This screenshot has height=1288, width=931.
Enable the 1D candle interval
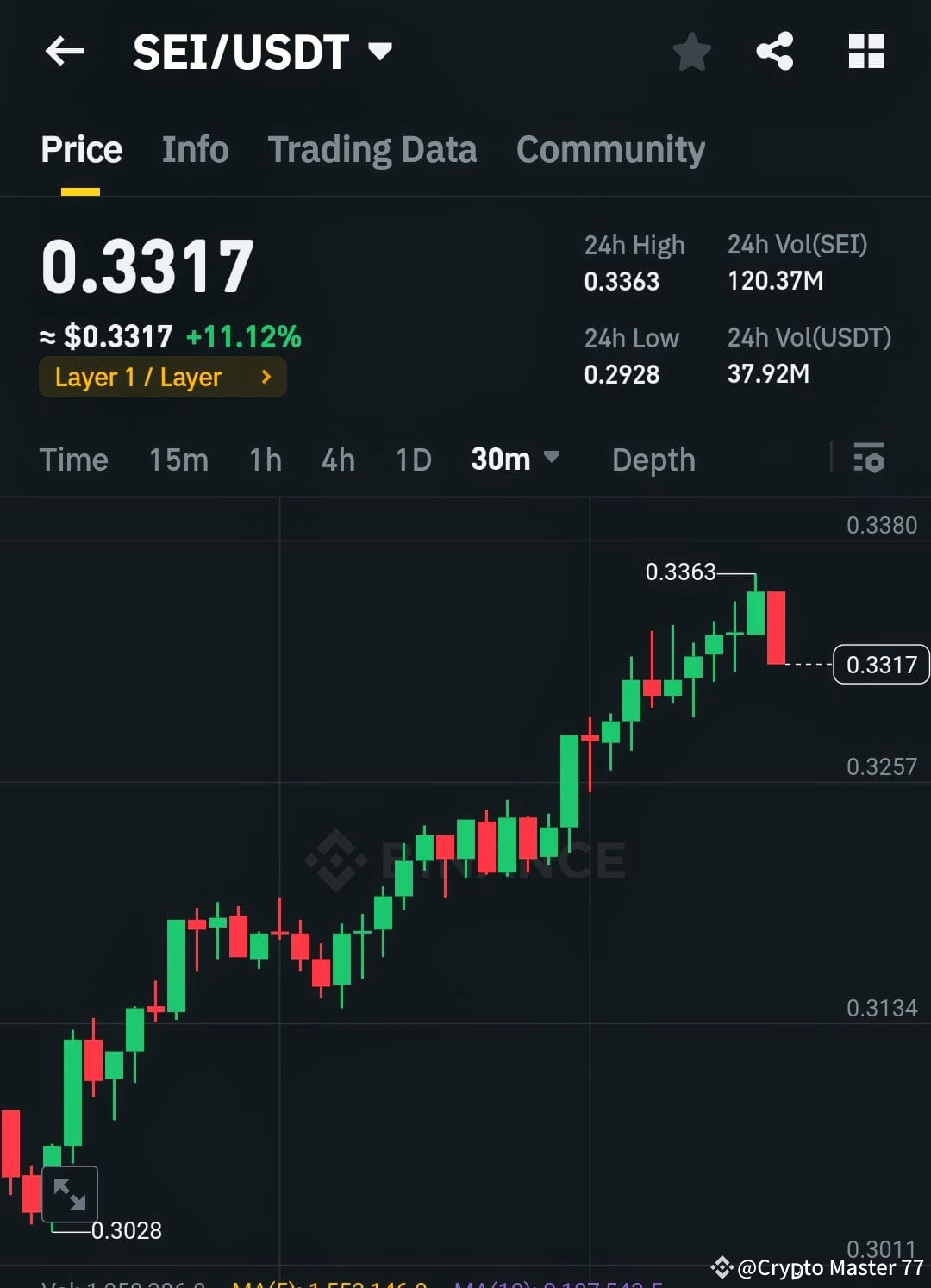412,460
